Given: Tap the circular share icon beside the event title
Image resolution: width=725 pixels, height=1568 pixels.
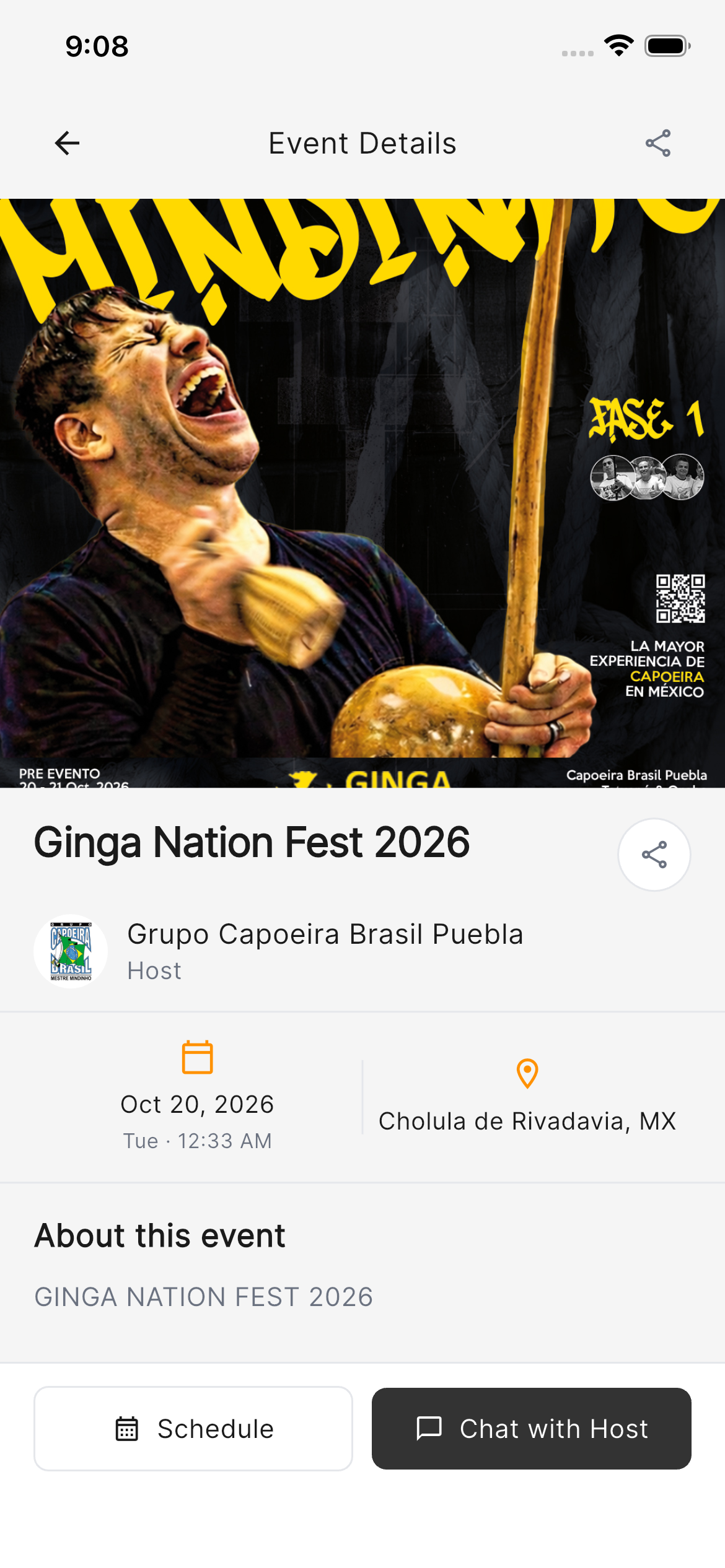Looking at the screenshot, I should tap(654, 854).
